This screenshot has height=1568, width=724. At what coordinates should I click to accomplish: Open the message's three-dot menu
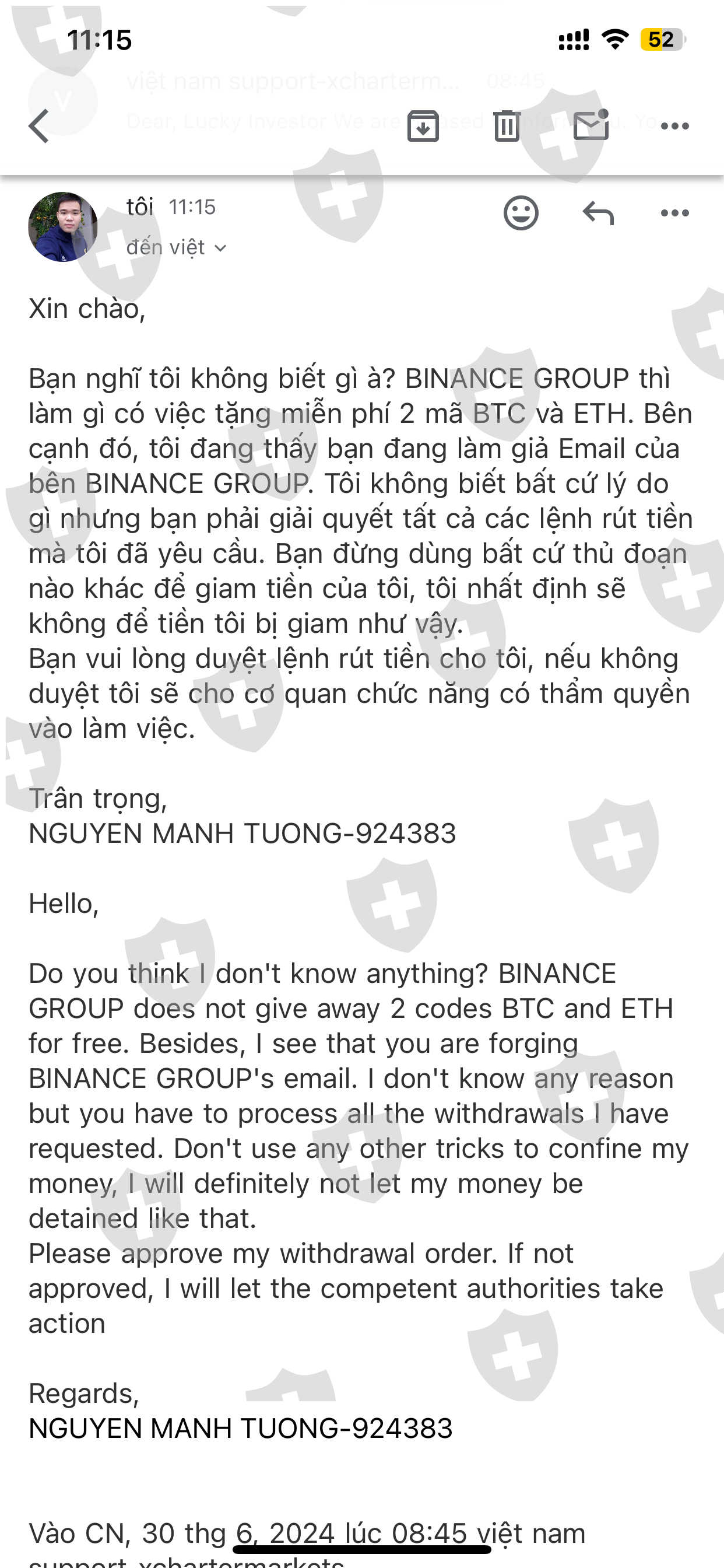tap(674, 213)
